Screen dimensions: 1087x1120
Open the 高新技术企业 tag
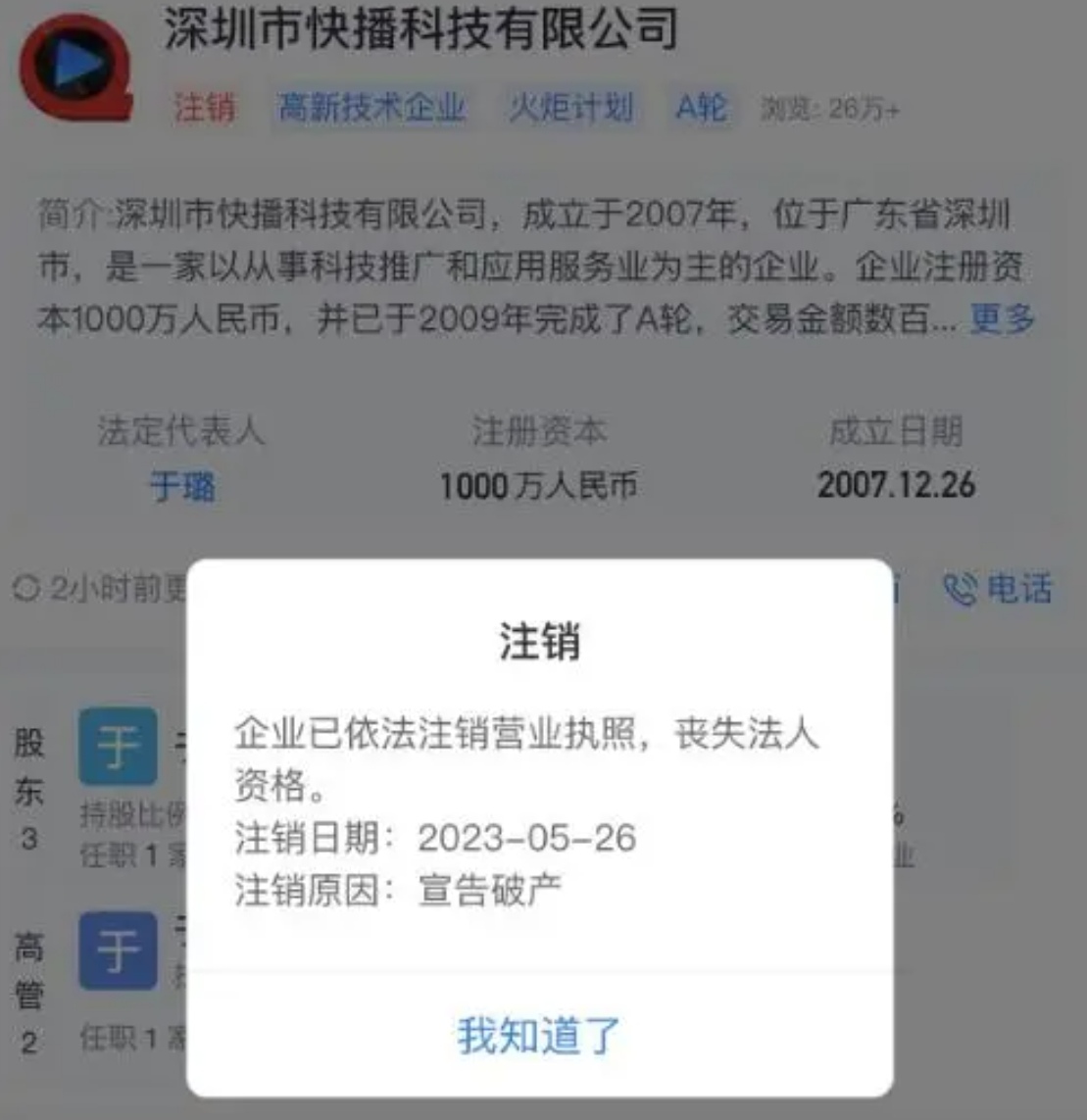(x=371, y=108)
